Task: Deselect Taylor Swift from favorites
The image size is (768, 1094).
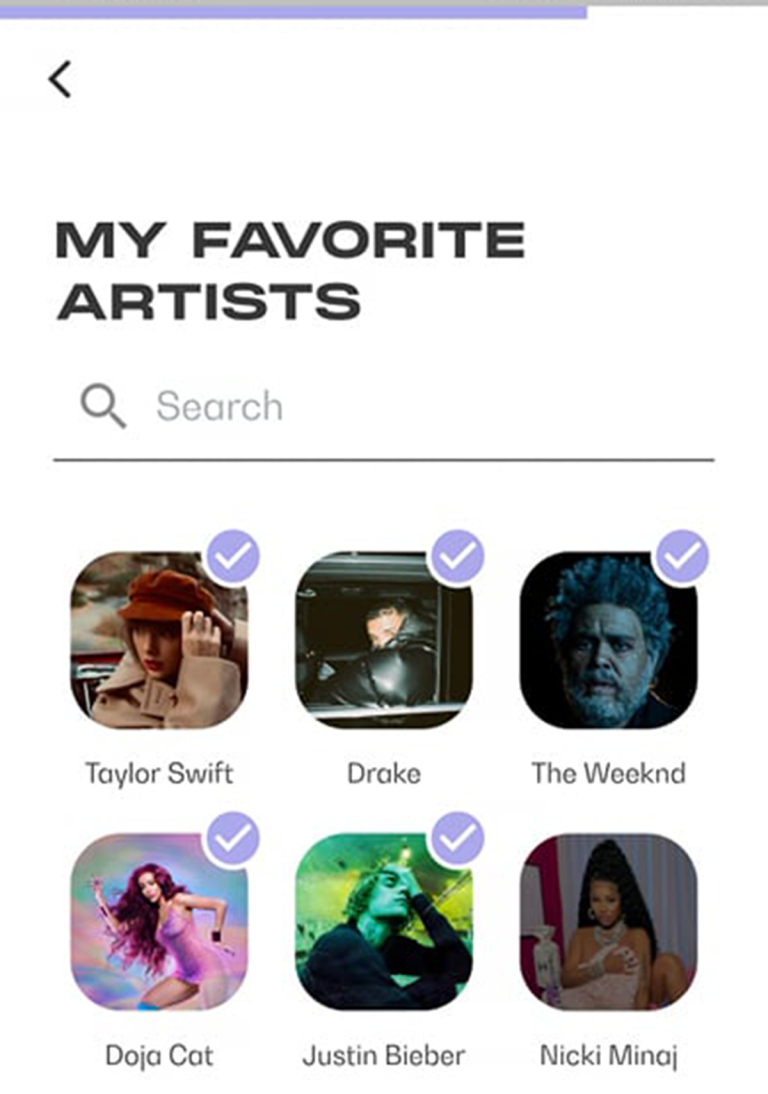Action: coord(158,640)
